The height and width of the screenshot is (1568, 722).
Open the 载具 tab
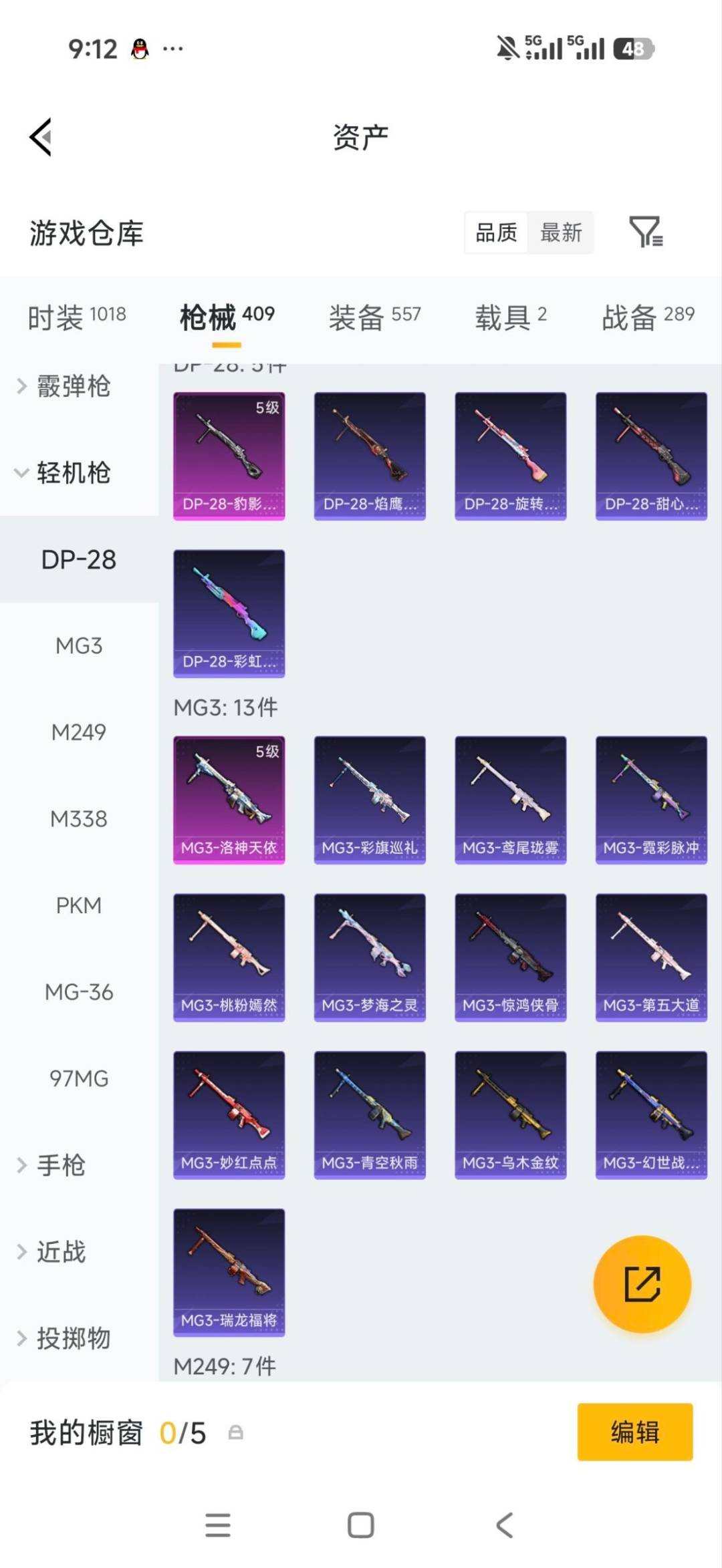point(511,317)
